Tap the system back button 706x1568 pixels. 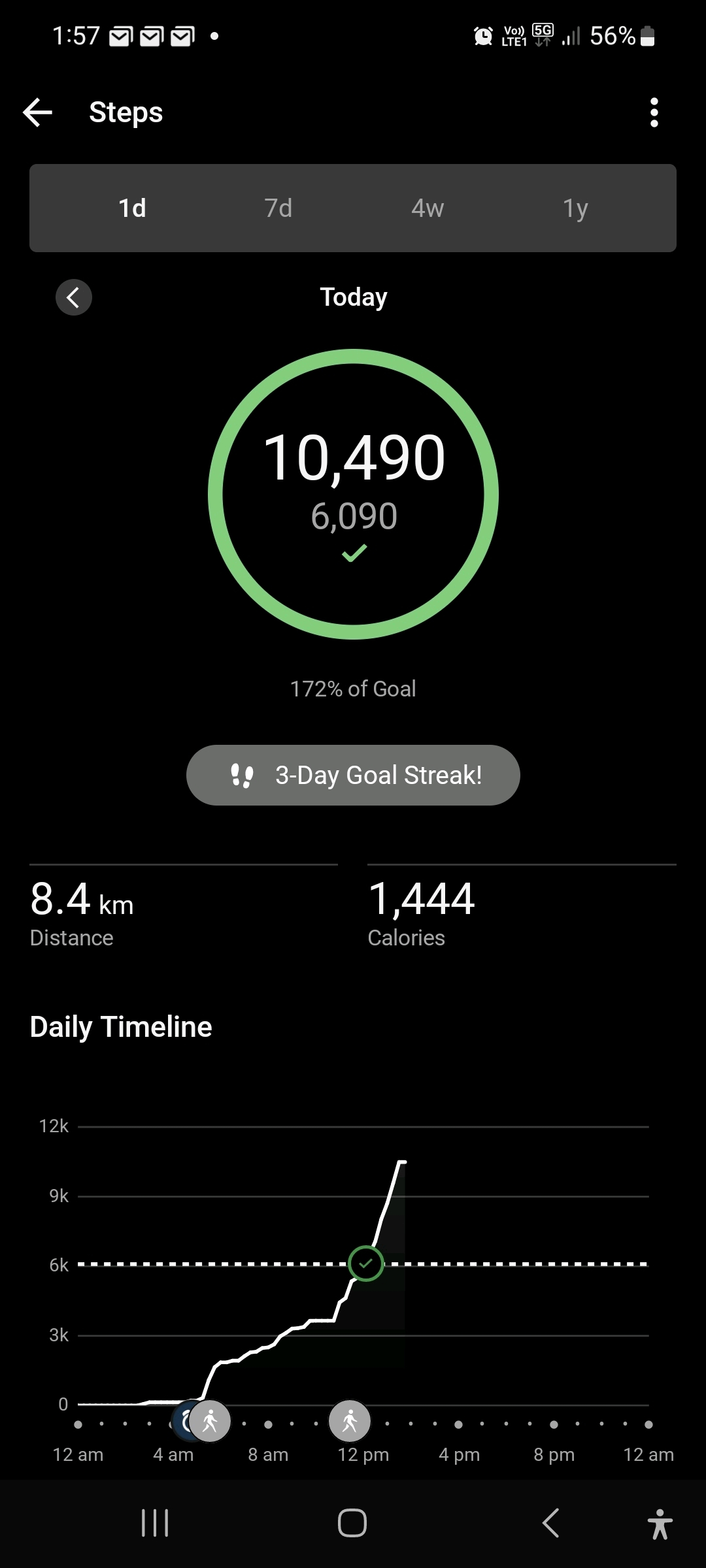point(551,1523)
